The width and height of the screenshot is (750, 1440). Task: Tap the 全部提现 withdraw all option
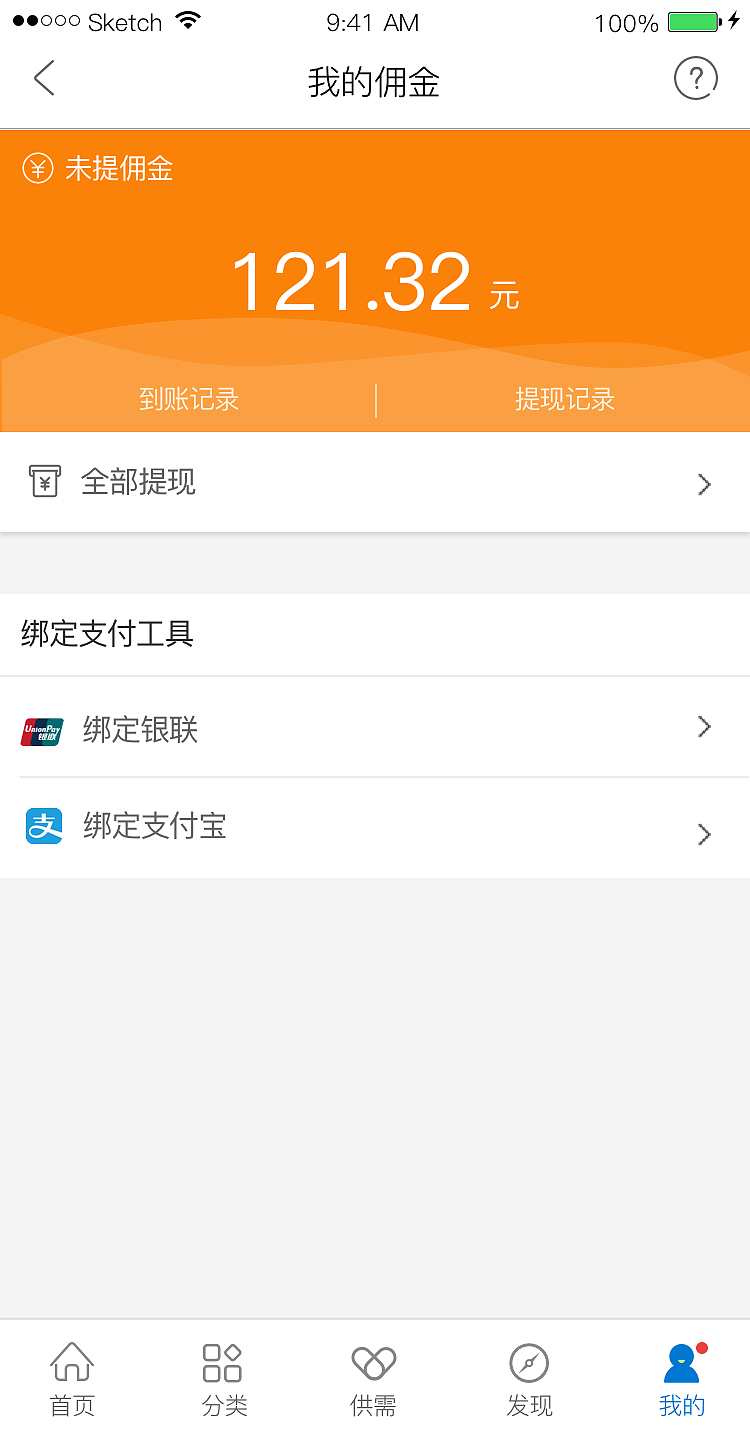click(x=138, y=482)
